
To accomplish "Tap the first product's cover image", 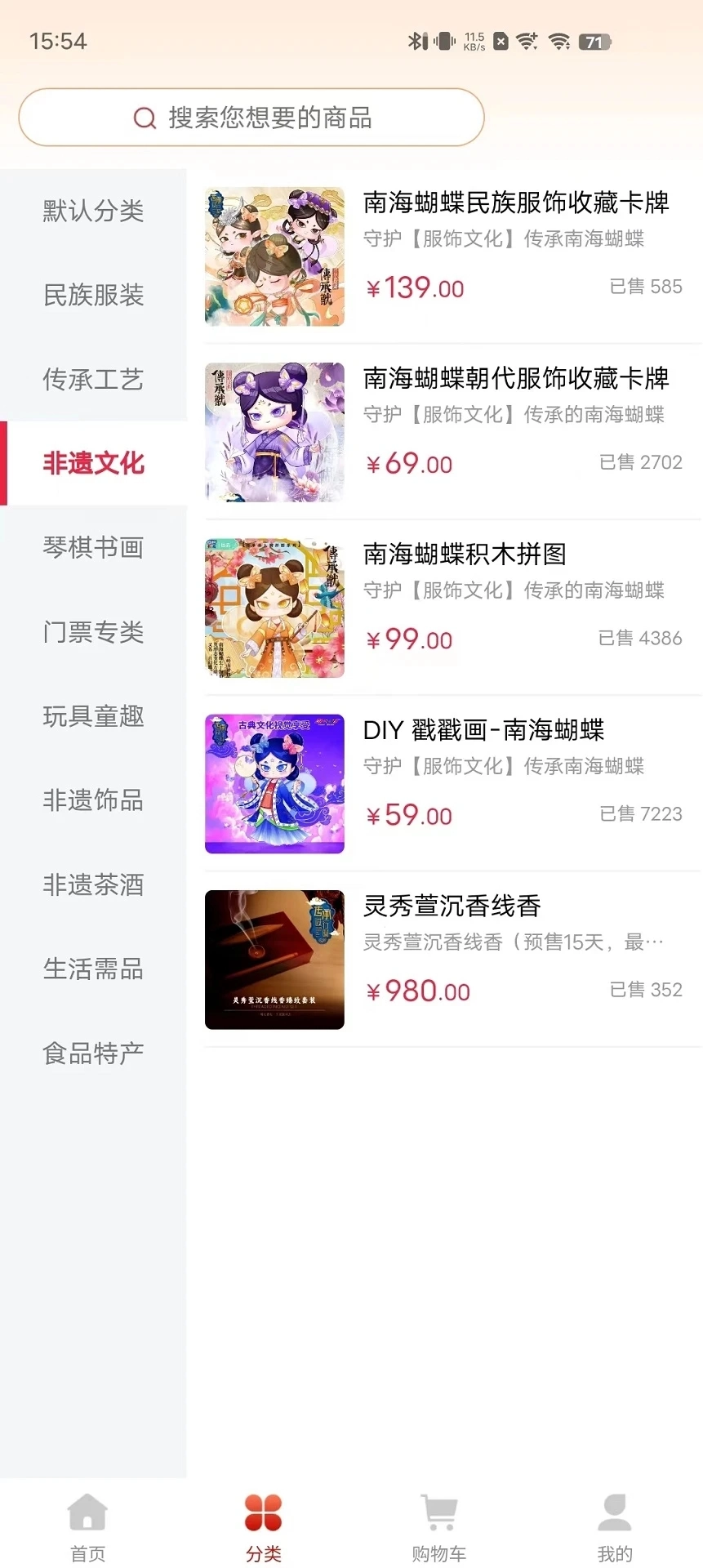I will click(274, 256).
